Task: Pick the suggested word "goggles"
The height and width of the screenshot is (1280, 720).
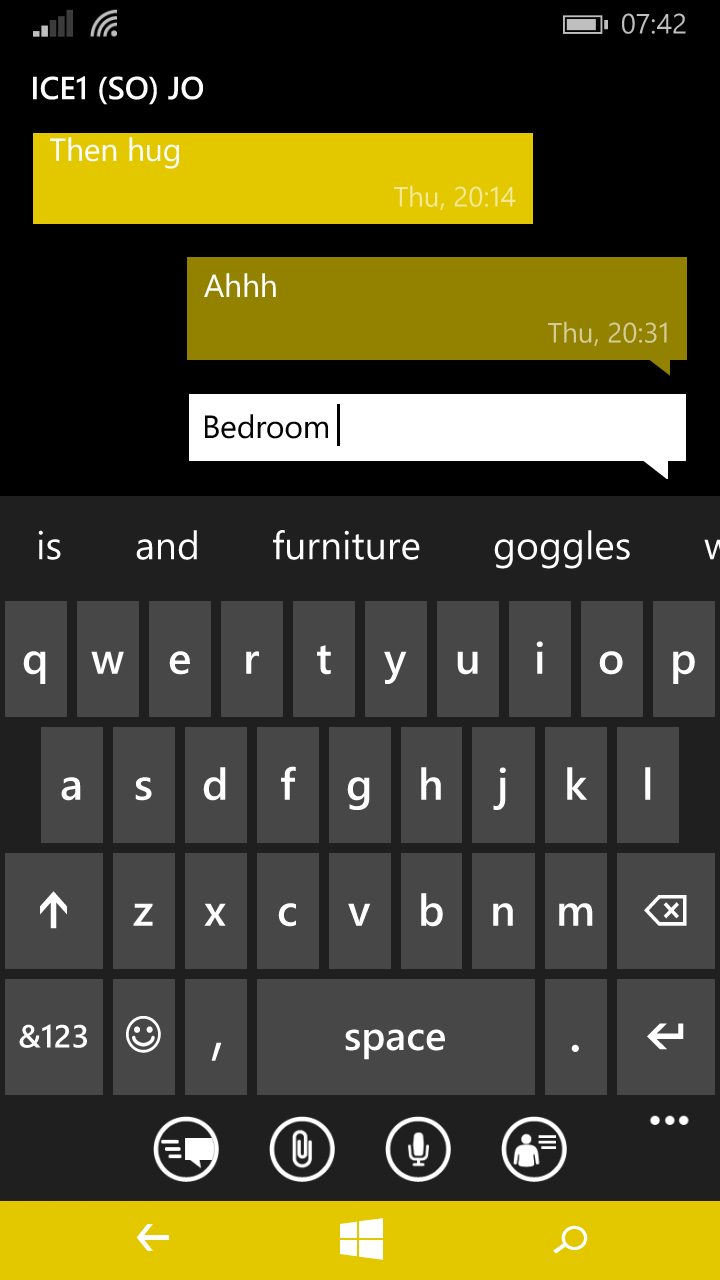Action: 562,546
